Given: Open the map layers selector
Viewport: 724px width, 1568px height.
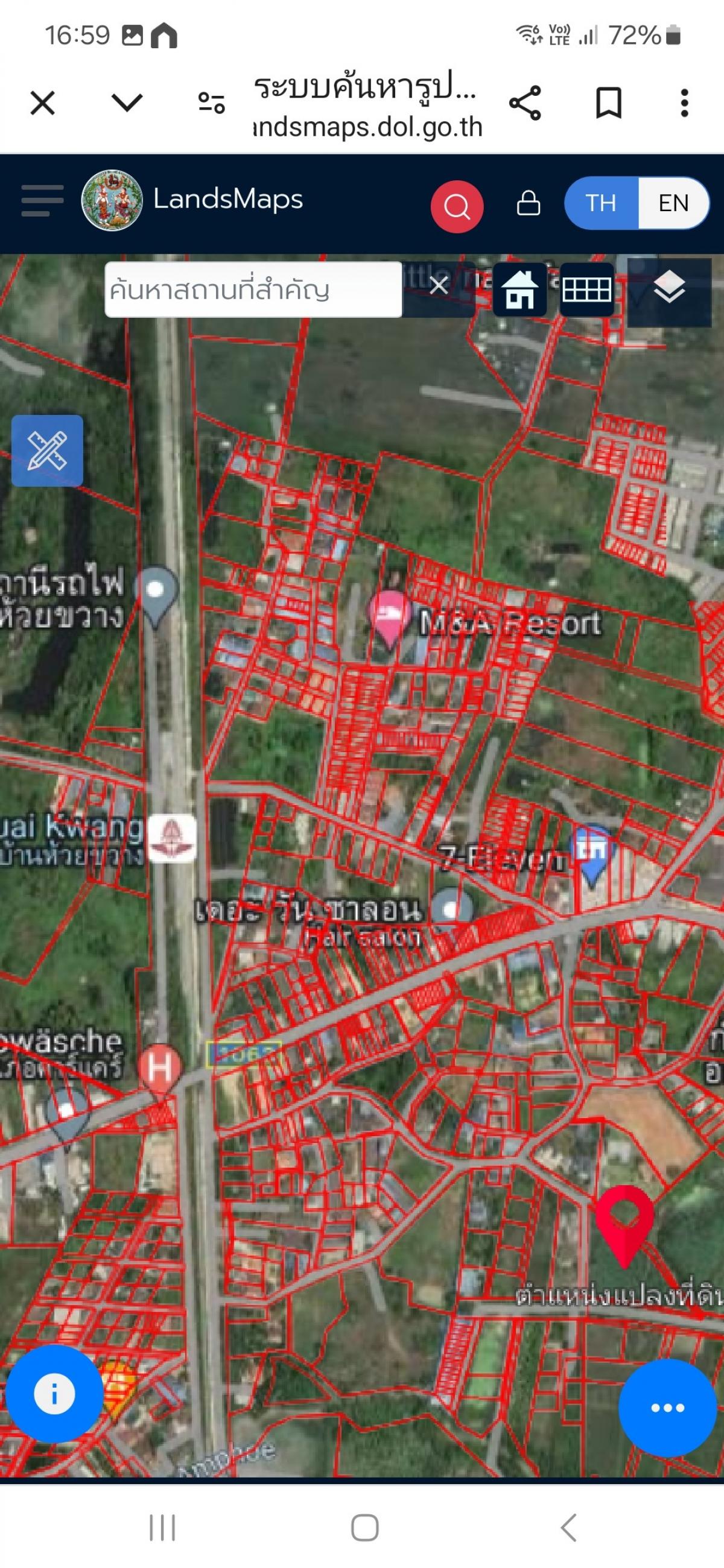Looking at the screenshot, I should coord(669,289).
